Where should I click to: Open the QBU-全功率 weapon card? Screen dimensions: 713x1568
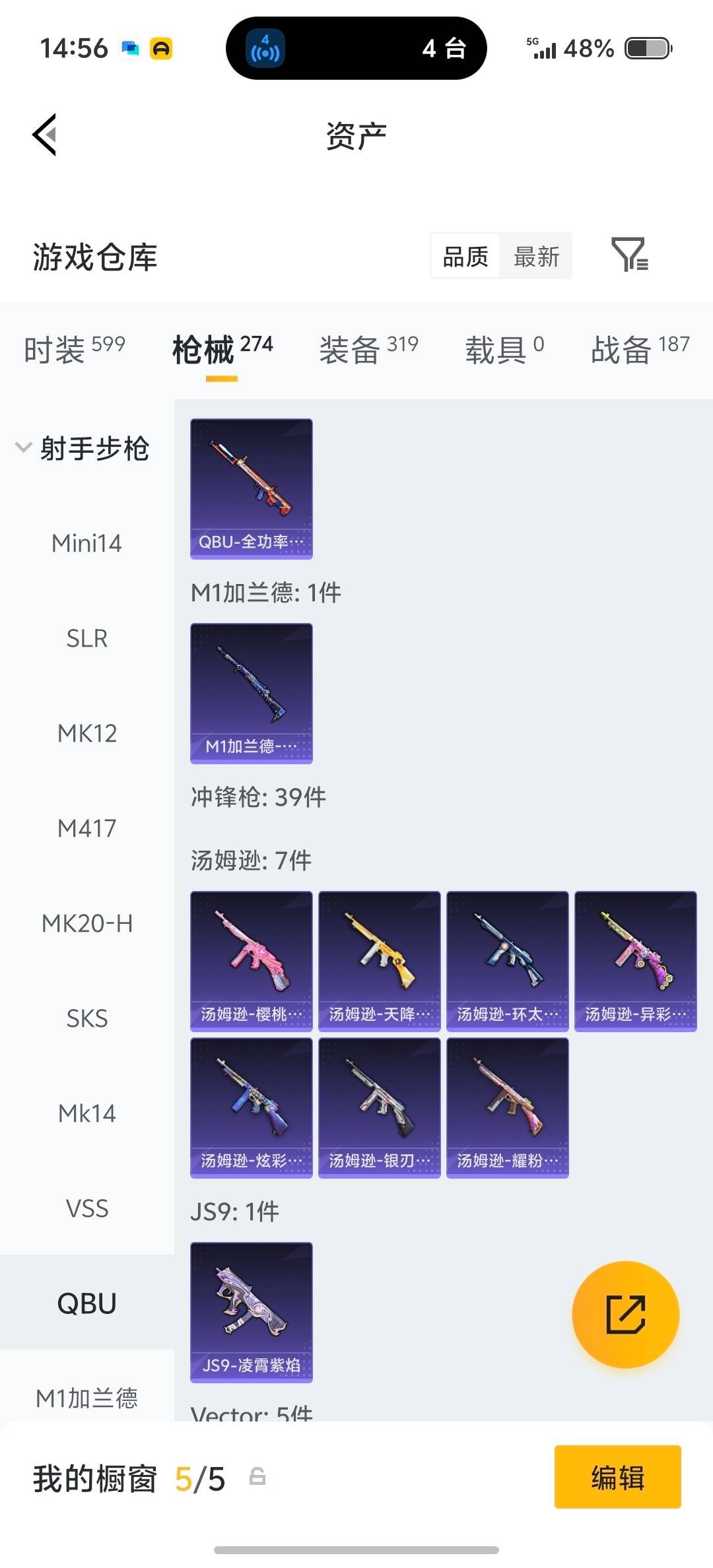251,488
